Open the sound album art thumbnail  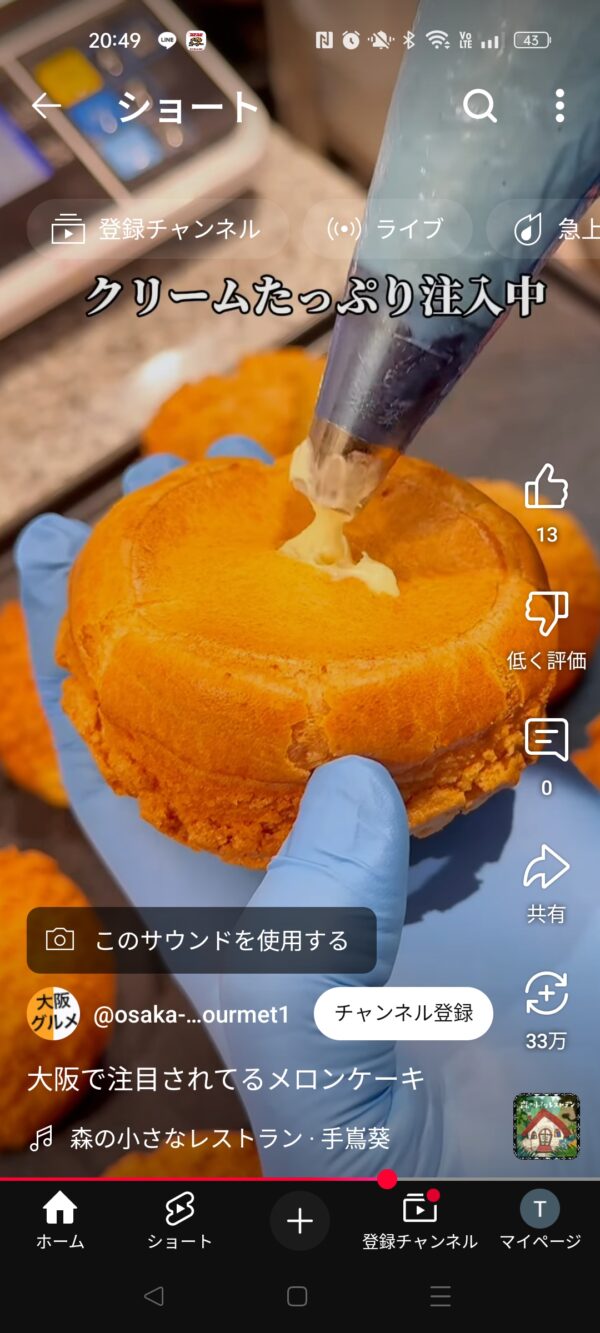546,1126
